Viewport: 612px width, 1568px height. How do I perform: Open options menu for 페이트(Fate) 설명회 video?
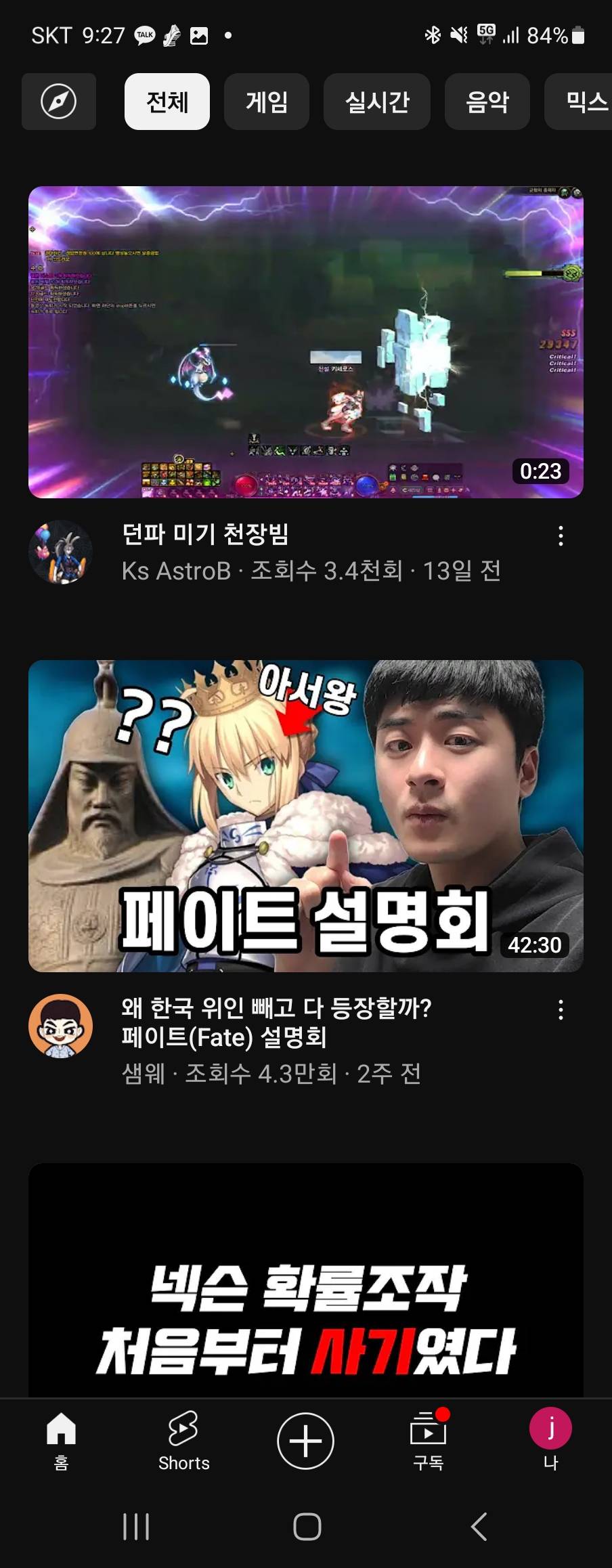[x=561, y=1009]
